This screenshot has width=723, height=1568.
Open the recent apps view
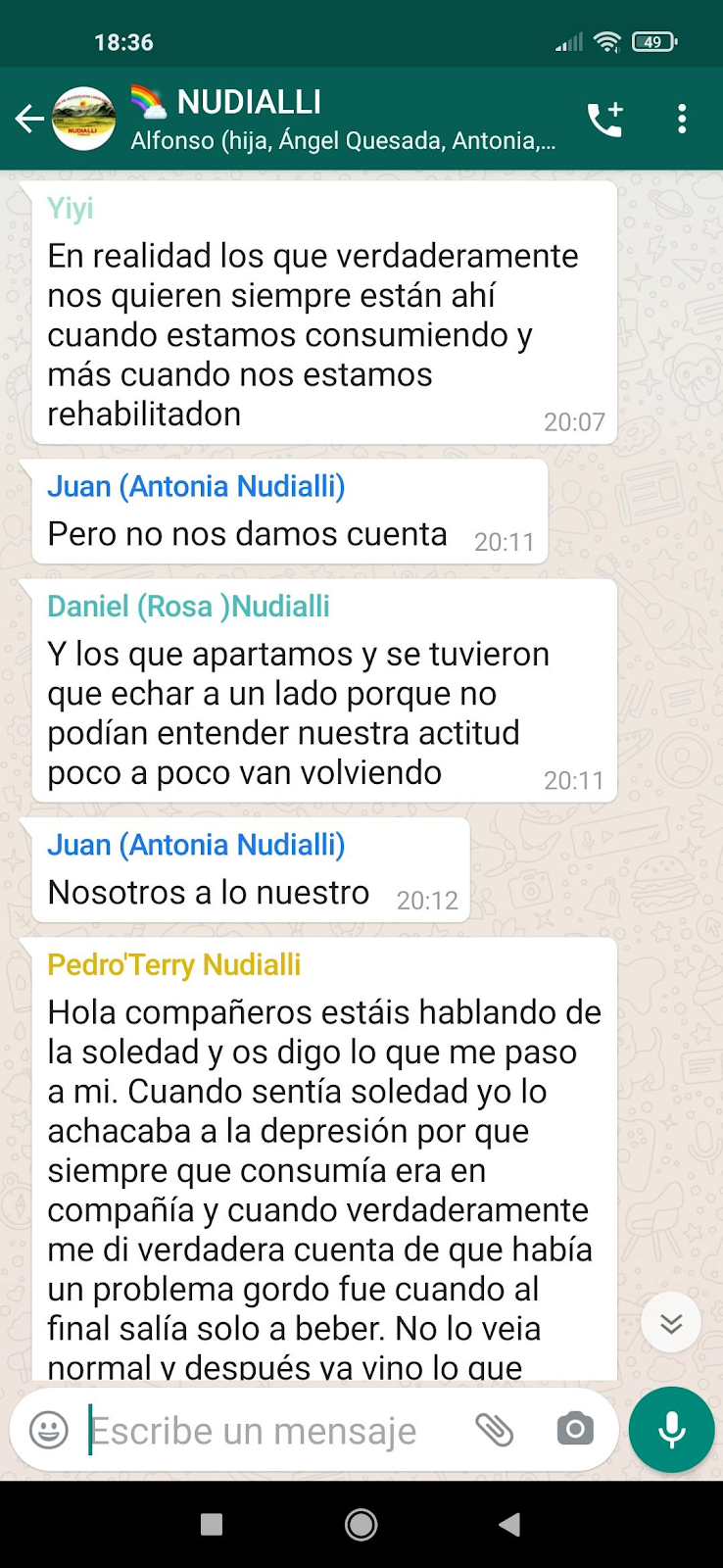[212, 1525]
